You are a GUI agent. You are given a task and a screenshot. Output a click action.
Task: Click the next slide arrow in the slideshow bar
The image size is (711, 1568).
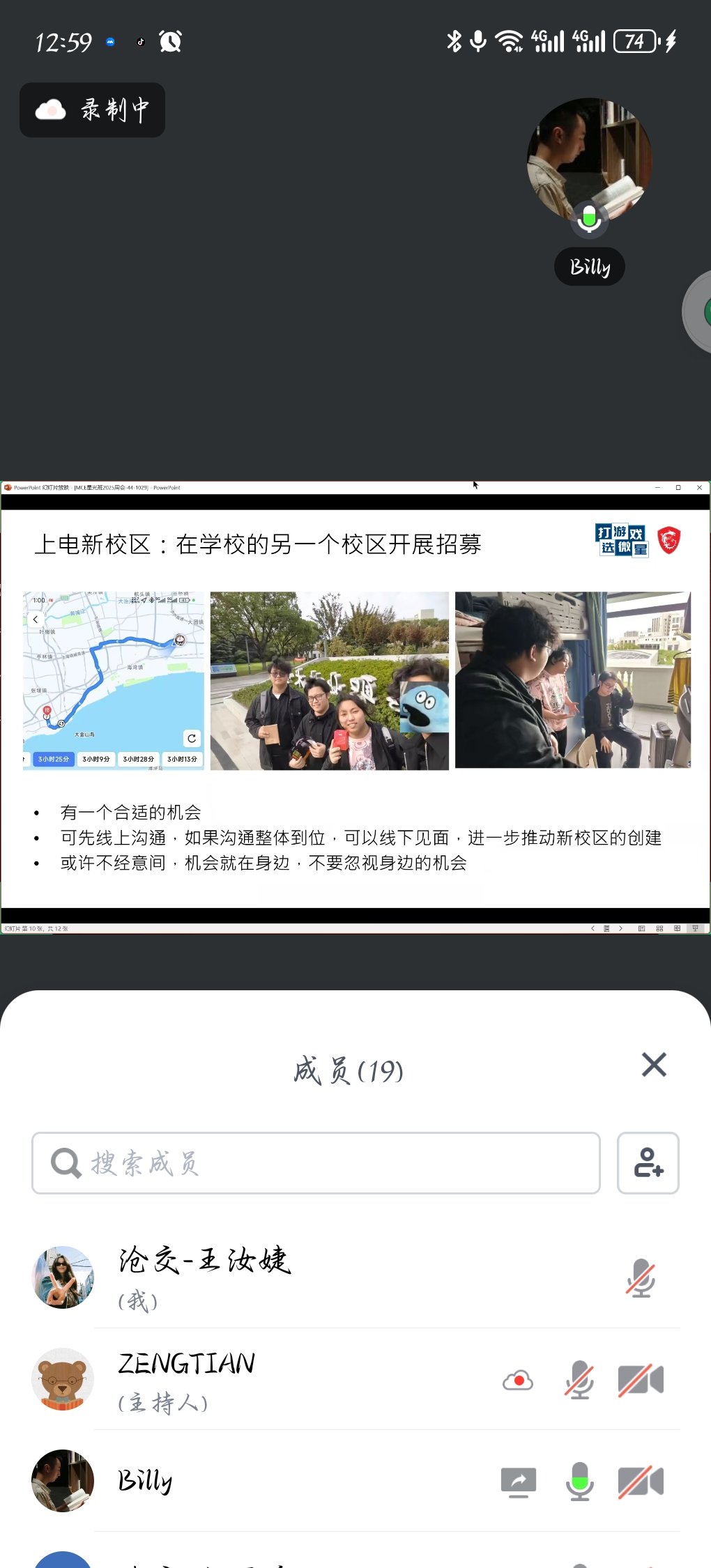(620, 928)
